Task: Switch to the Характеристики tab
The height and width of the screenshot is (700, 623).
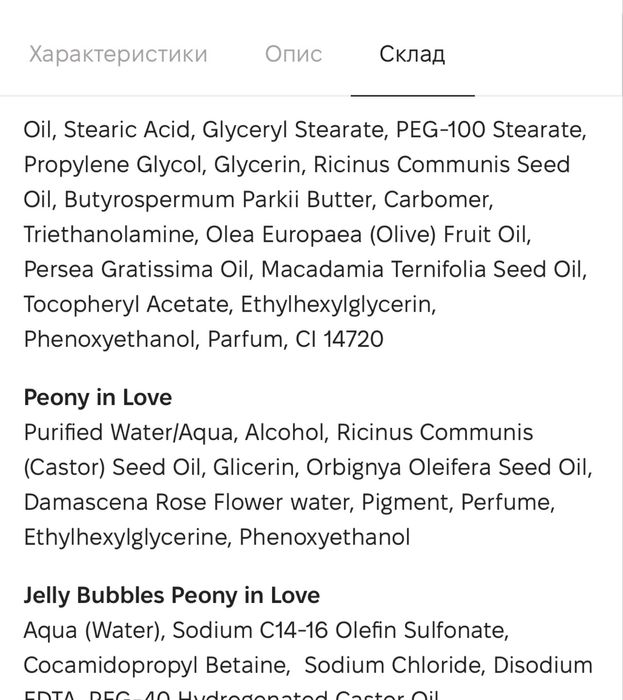Action: [x=118, y=54]
